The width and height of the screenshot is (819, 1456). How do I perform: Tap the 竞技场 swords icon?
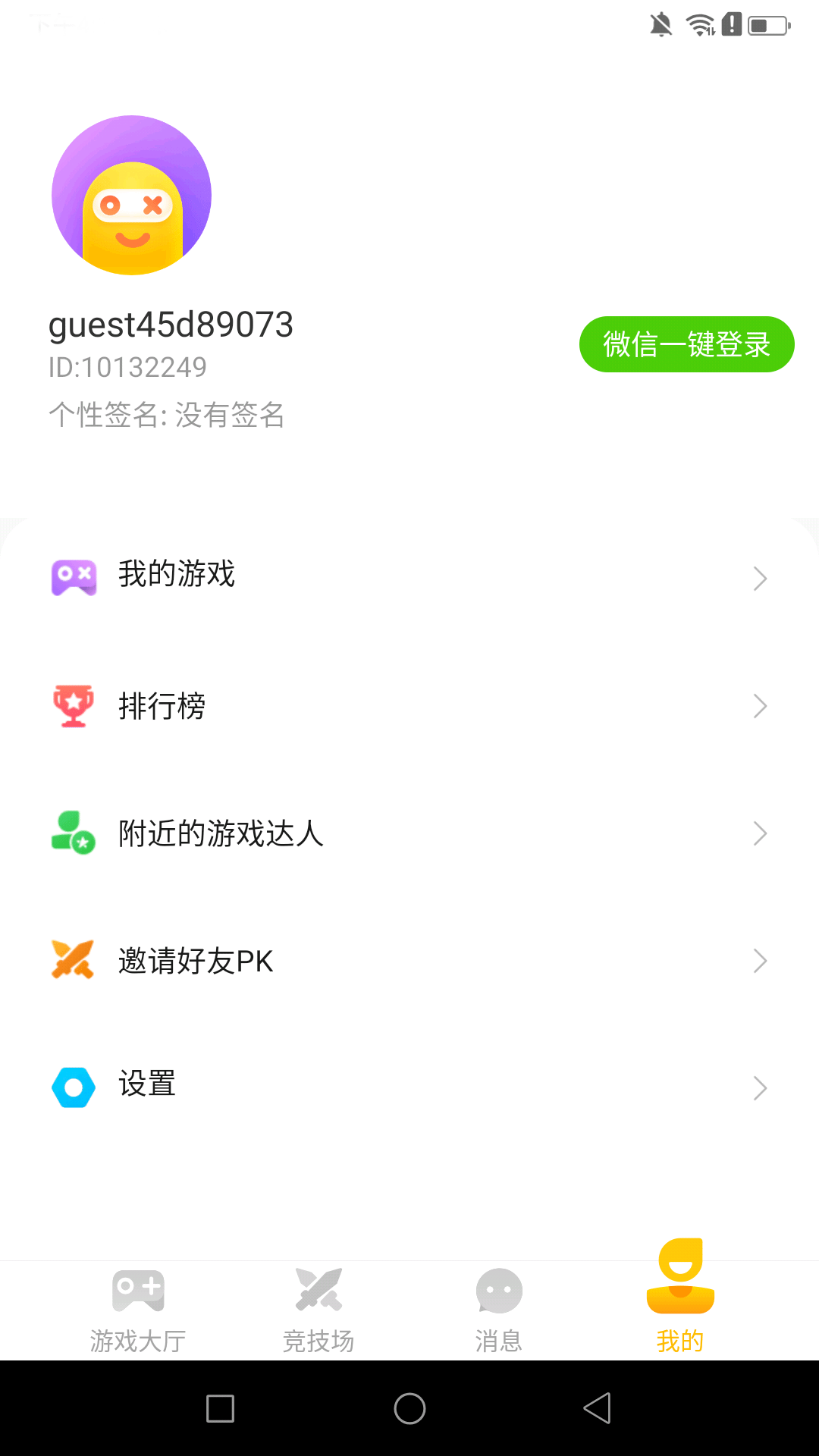(x=318, y=1289)
